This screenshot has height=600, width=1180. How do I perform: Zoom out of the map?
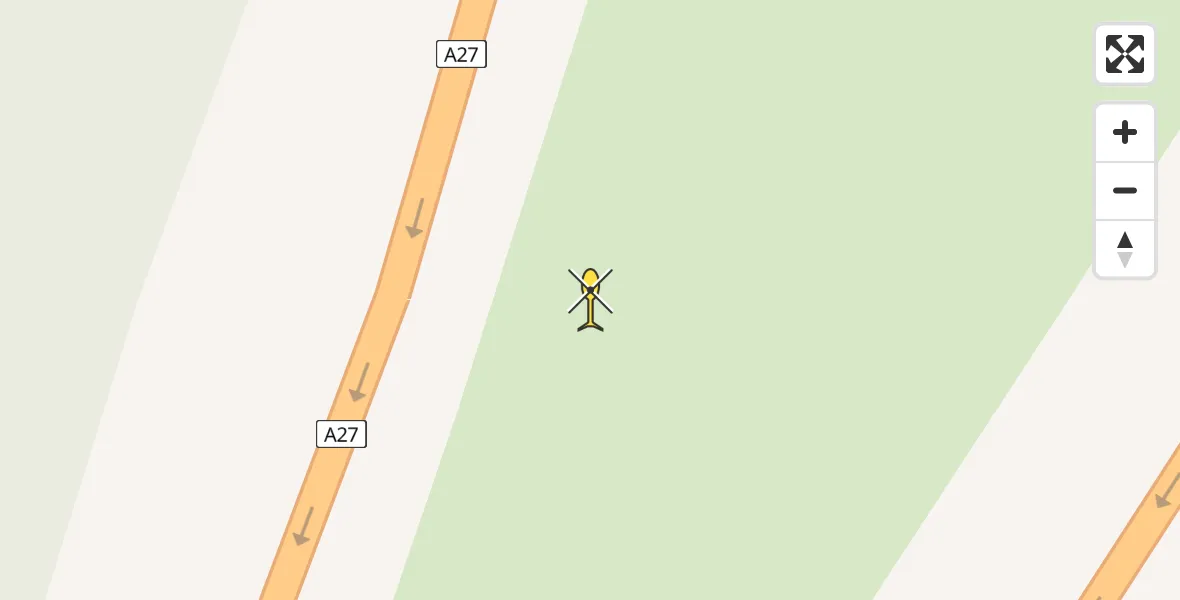click(x=1124, y=190)
